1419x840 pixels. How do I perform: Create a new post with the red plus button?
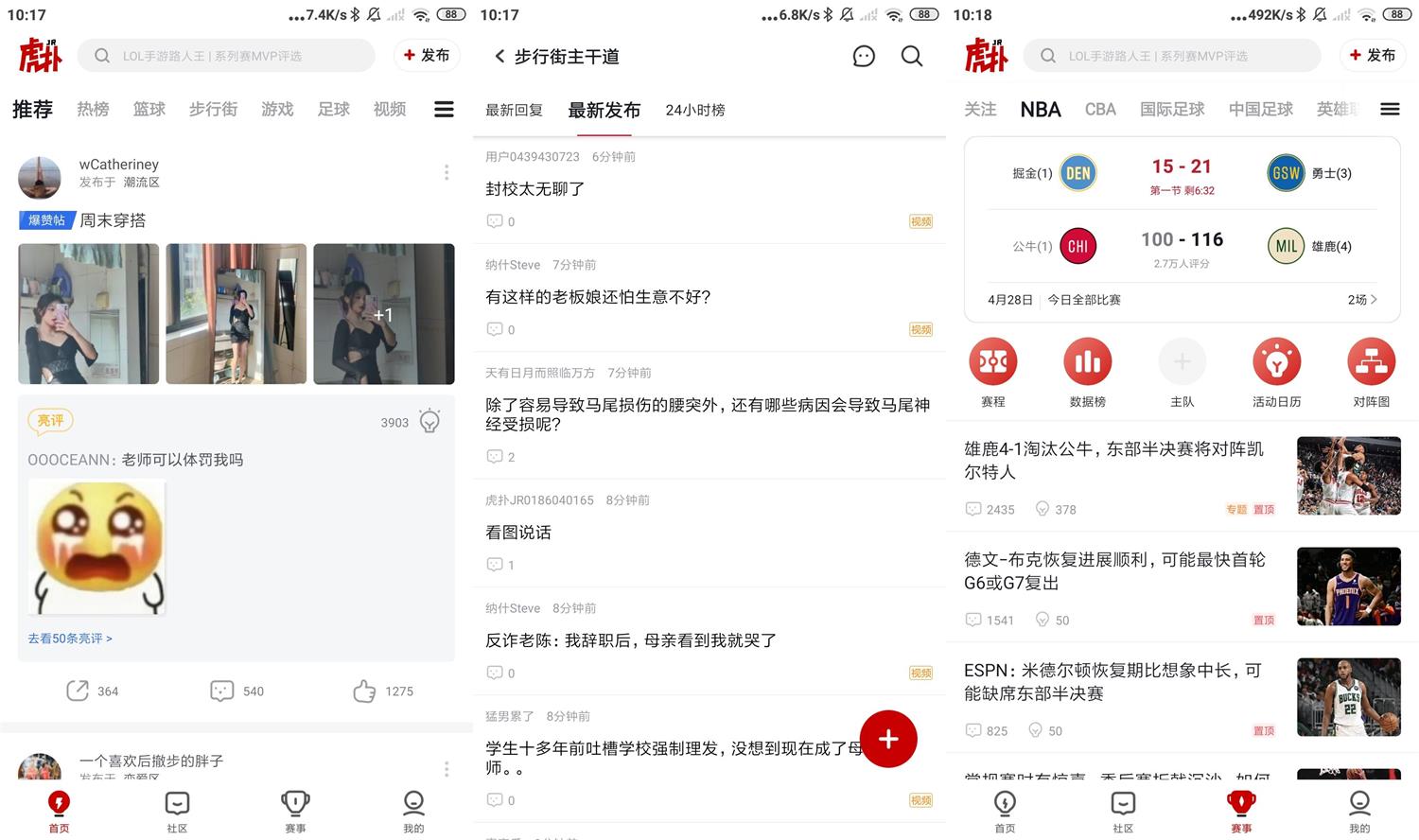[x=888, y=739]
